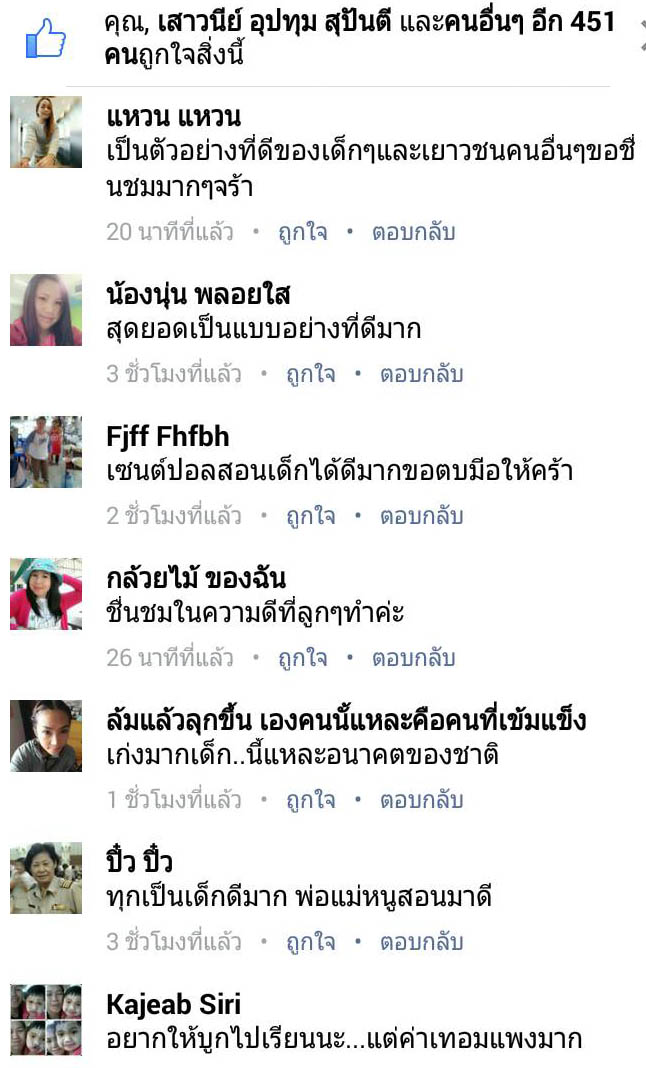Open แหวน แหวน's profile name
This screenshot has height=1068, width=646.
174,116
